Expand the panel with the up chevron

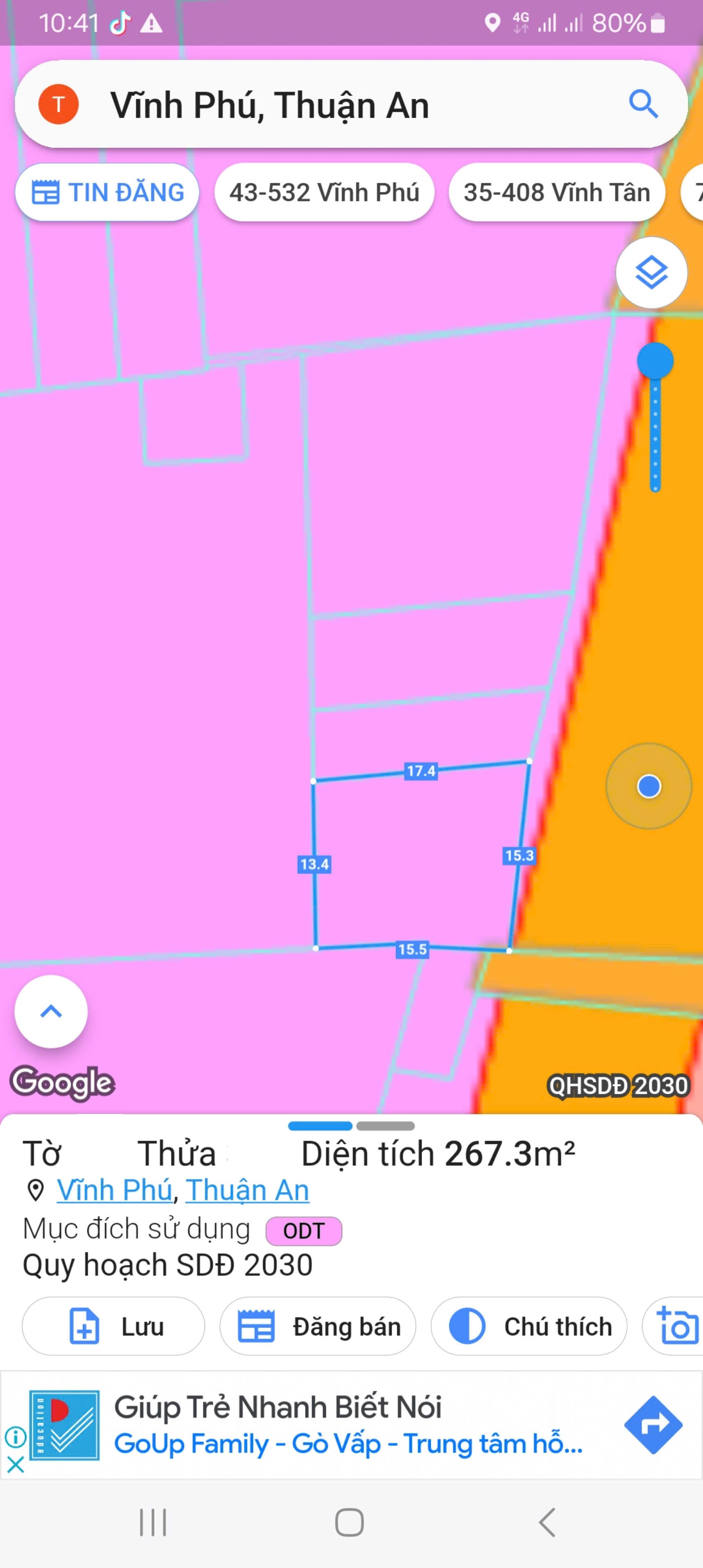point(51,1011)
